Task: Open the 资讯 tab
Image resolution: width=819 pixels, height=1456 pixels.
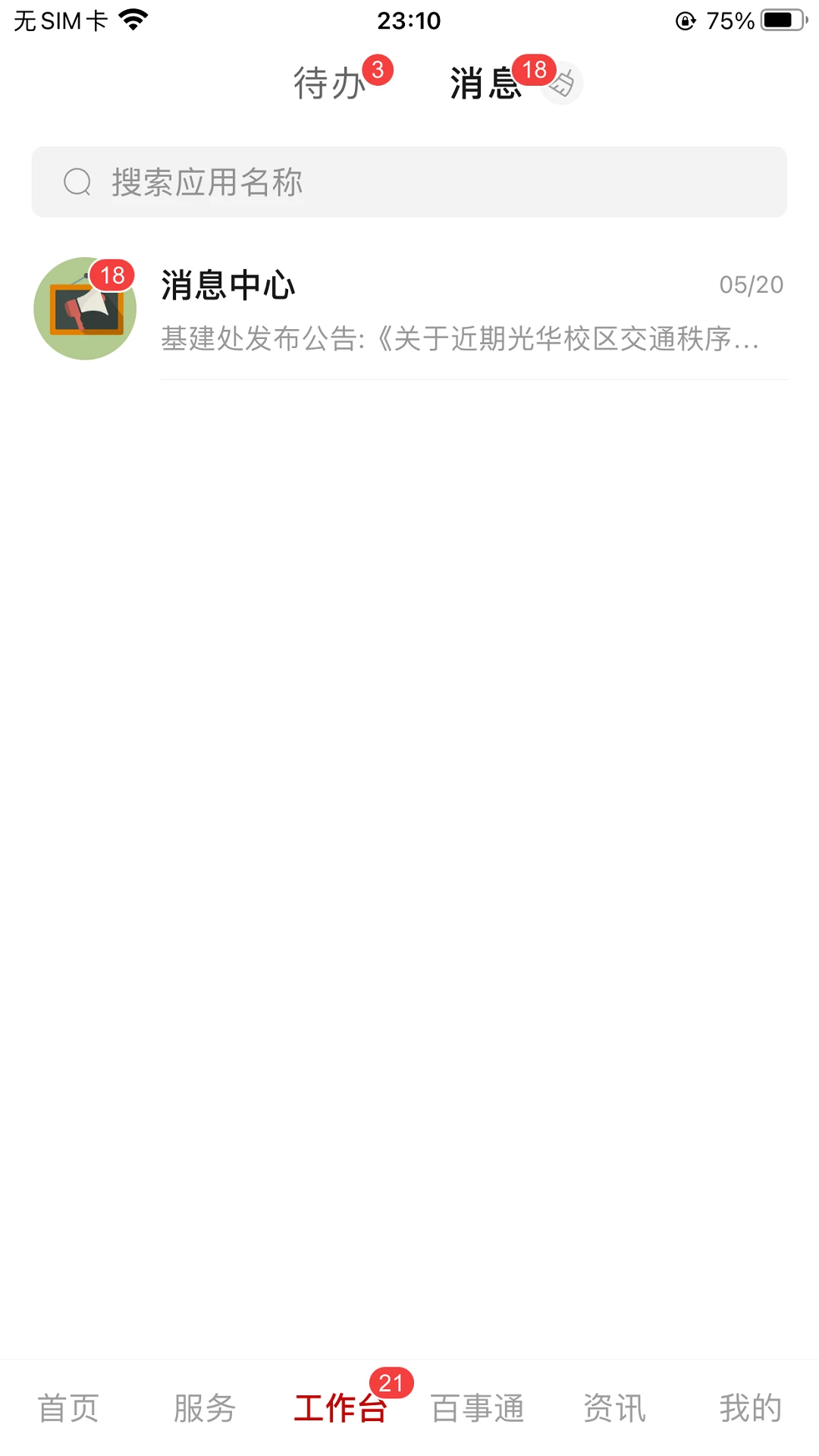Action: (x=614, y=1408)
